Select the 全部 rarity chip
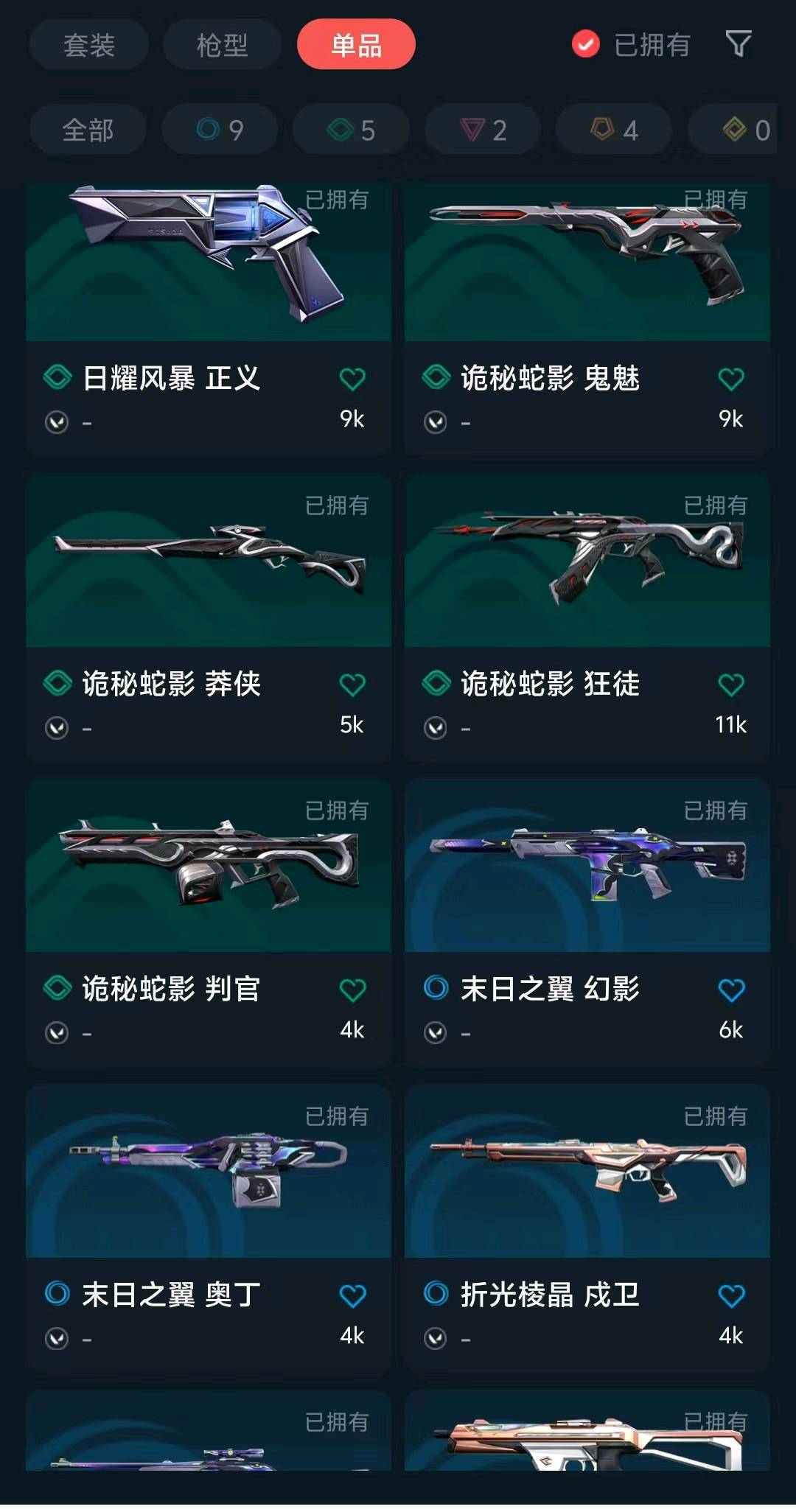The height and width of the screenshot is (1512, 796). 88,130
